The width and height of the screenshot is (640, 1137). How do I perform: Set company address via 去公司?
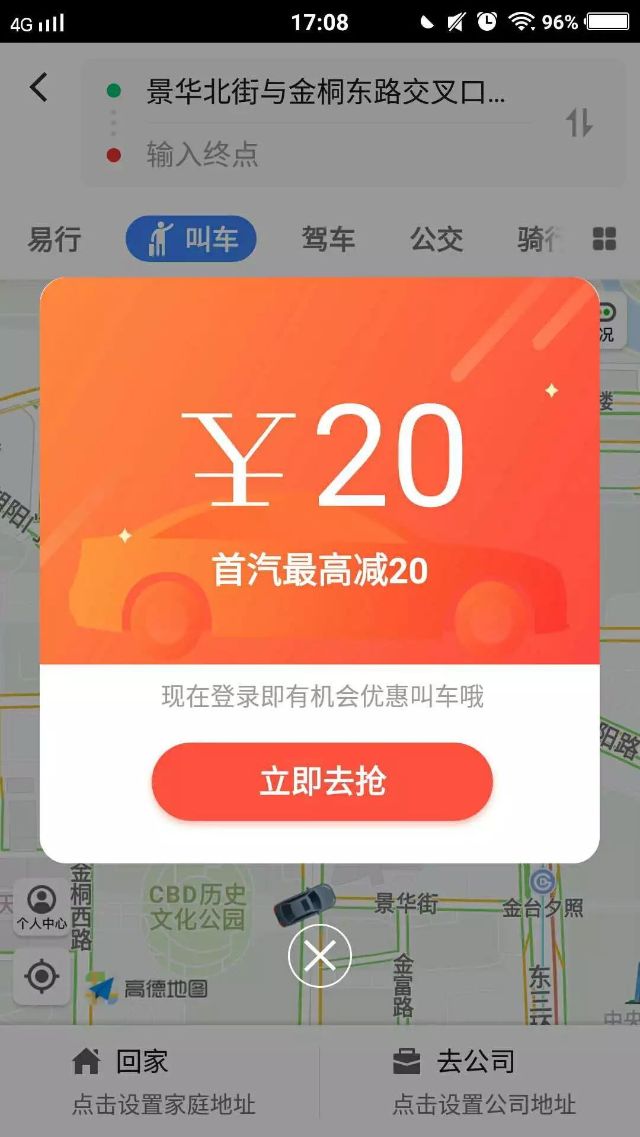pyautogui.click(x=480, y=1080)
